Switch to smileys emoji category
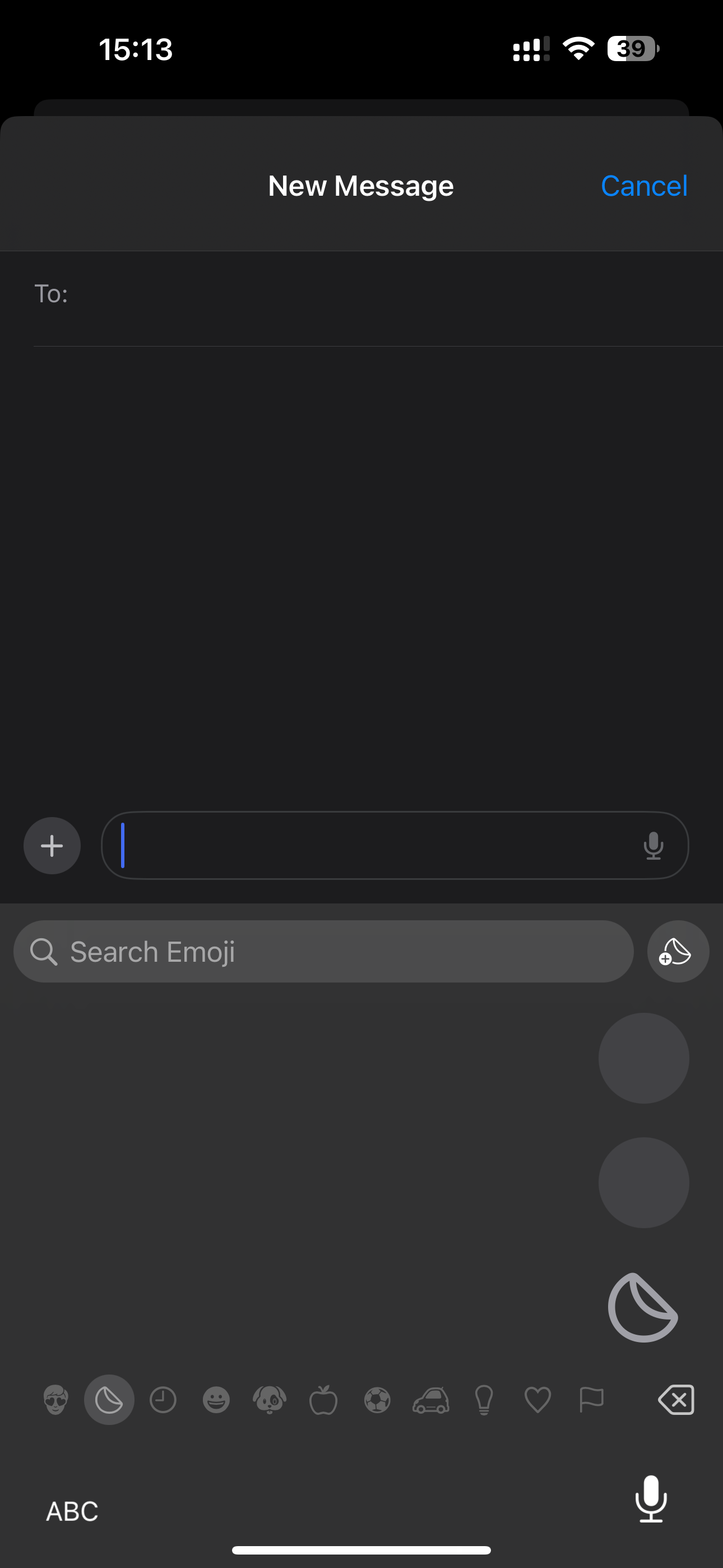The image size is (723, 1568). (x=216, y=1400)
